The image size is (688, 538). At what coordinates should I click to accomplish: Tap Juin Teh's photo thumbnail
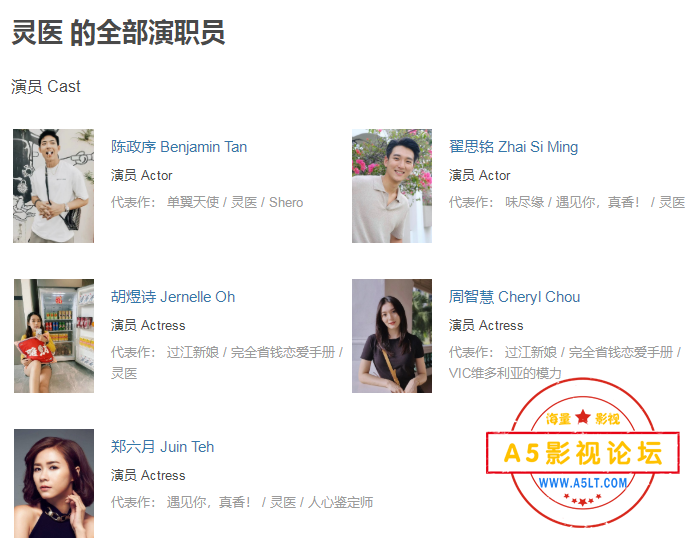pyautogui.click(x=53, y=484)
